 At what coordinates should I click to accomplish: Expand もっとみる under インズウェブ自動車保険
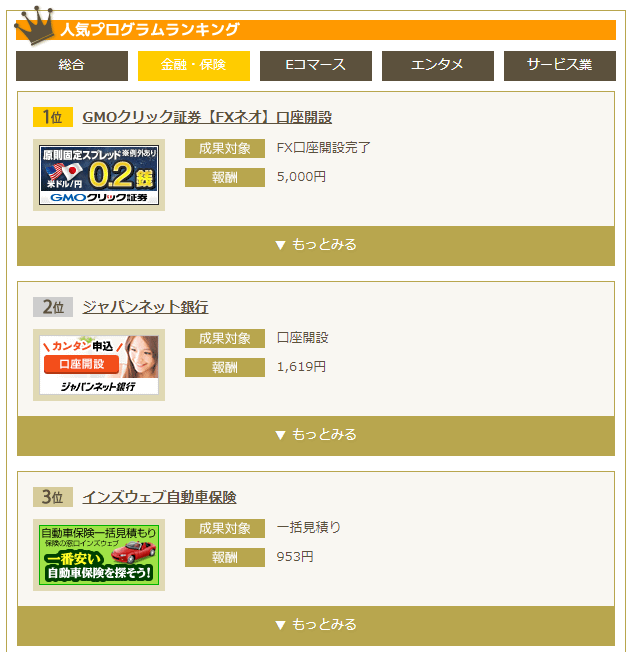[x=316, y=625]
